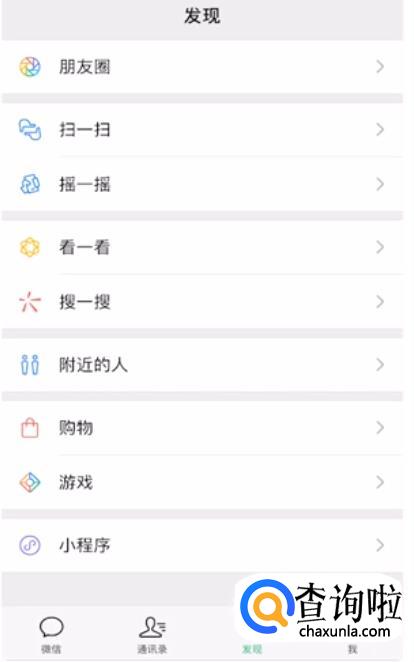Tap the 搜一搜 search entry
414x662 pixels.
pyautogui.click(x=202, y=301)
